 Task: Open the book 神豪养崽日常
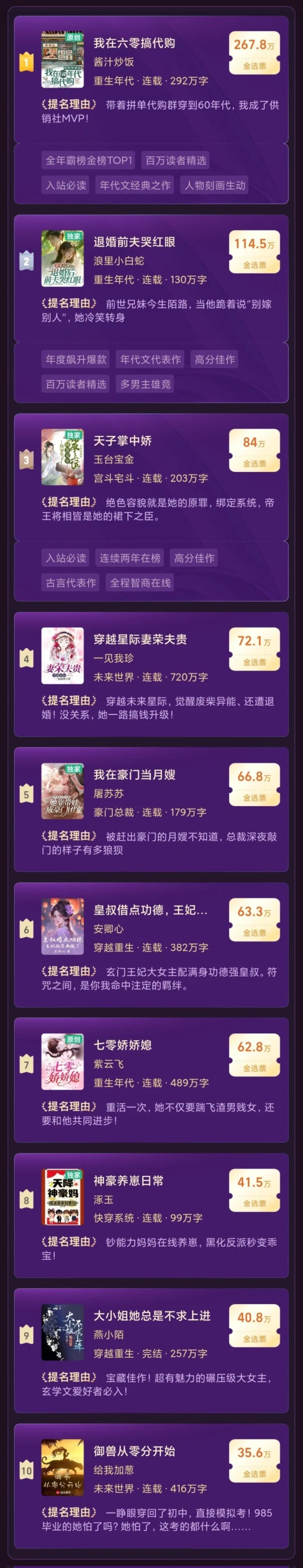click(128, 1180)
